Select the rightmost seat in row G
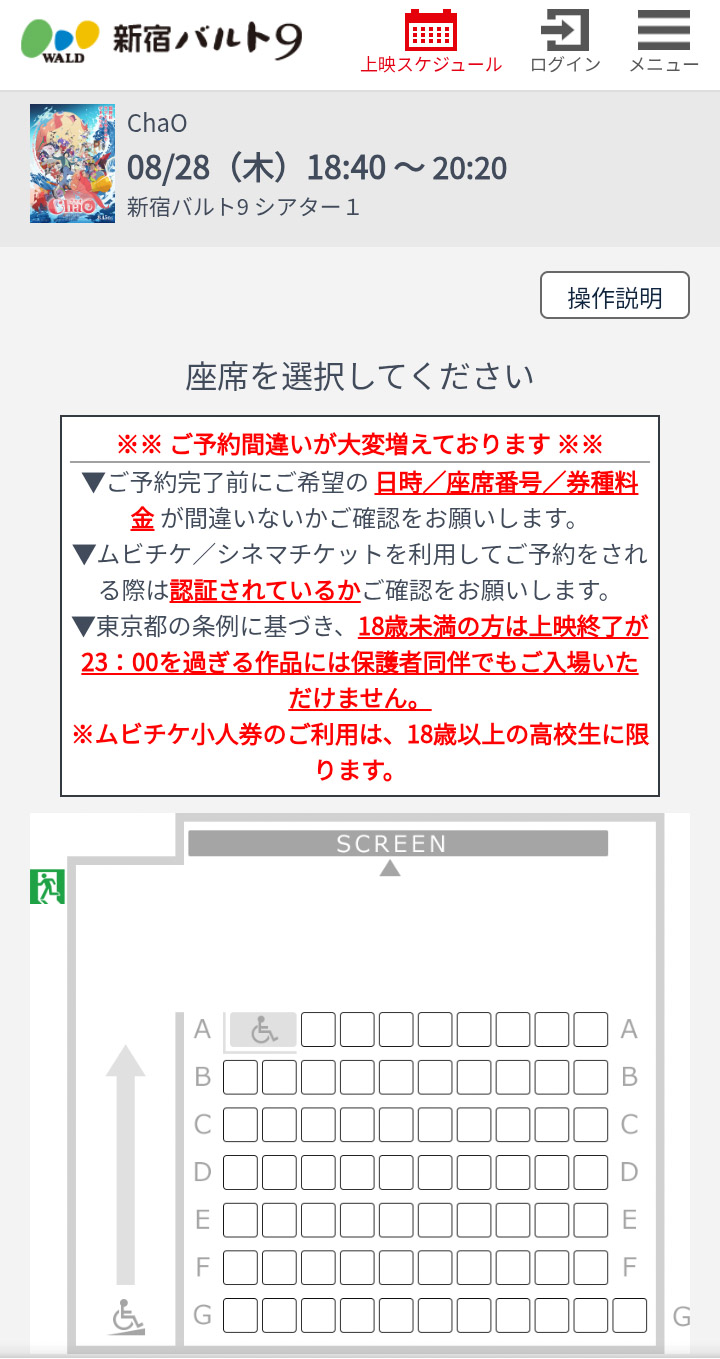Image resolution: width=720 pixels, height=1359 pixels. point(630,1315)
